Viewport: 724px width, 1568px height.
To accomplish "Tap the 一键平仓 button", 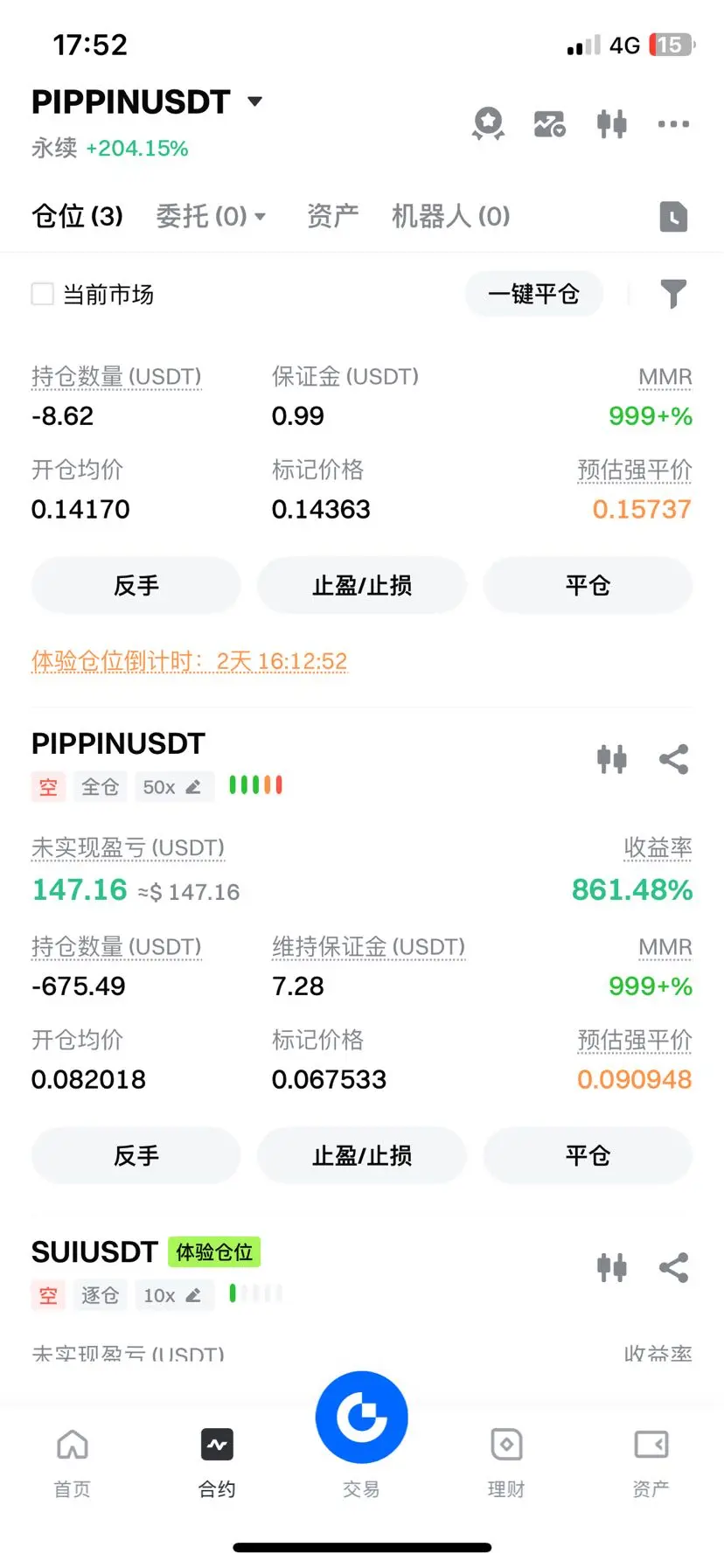I will coord(533,294).
